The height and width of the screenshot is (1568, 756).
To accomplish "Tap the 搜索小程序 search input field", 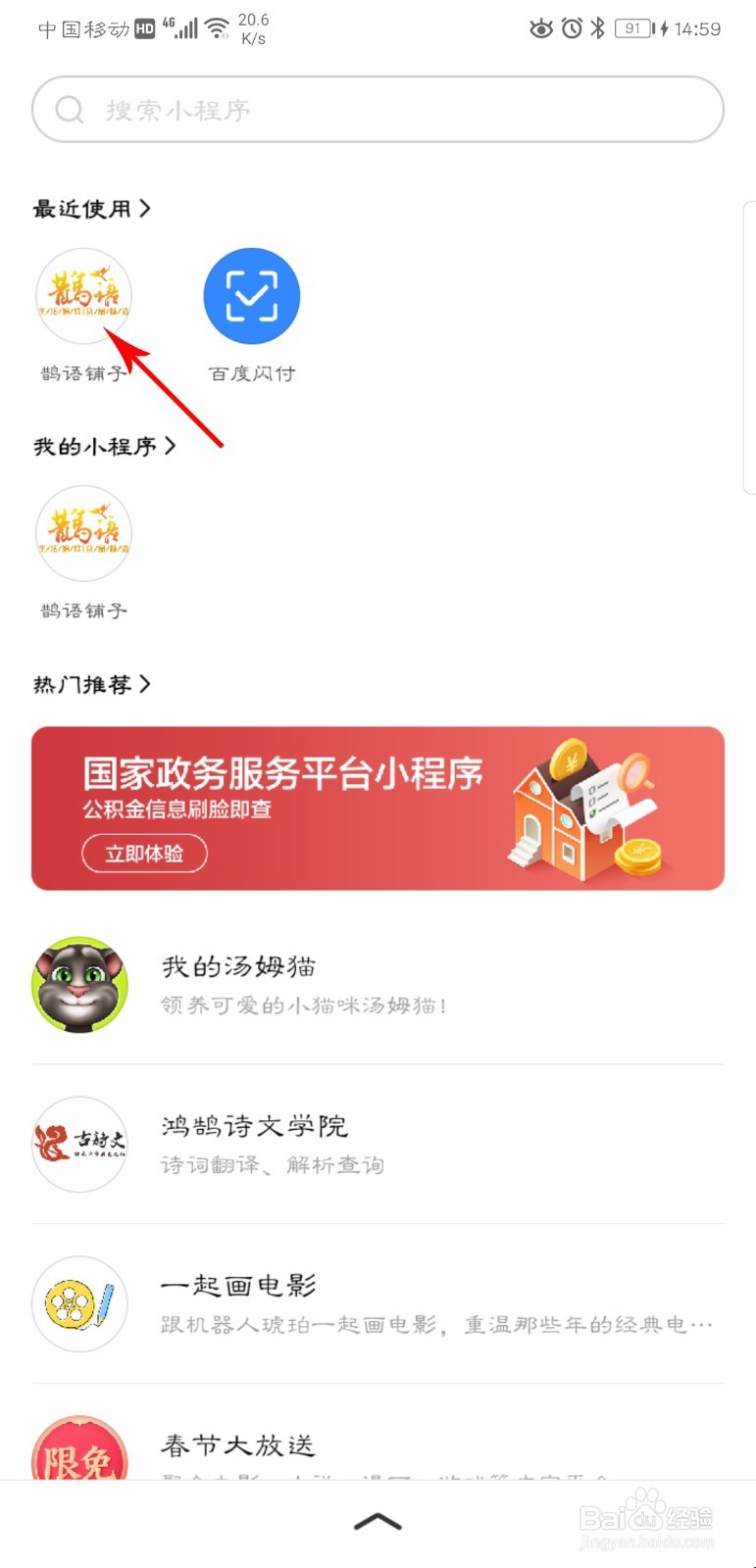I will pos(294,110).
